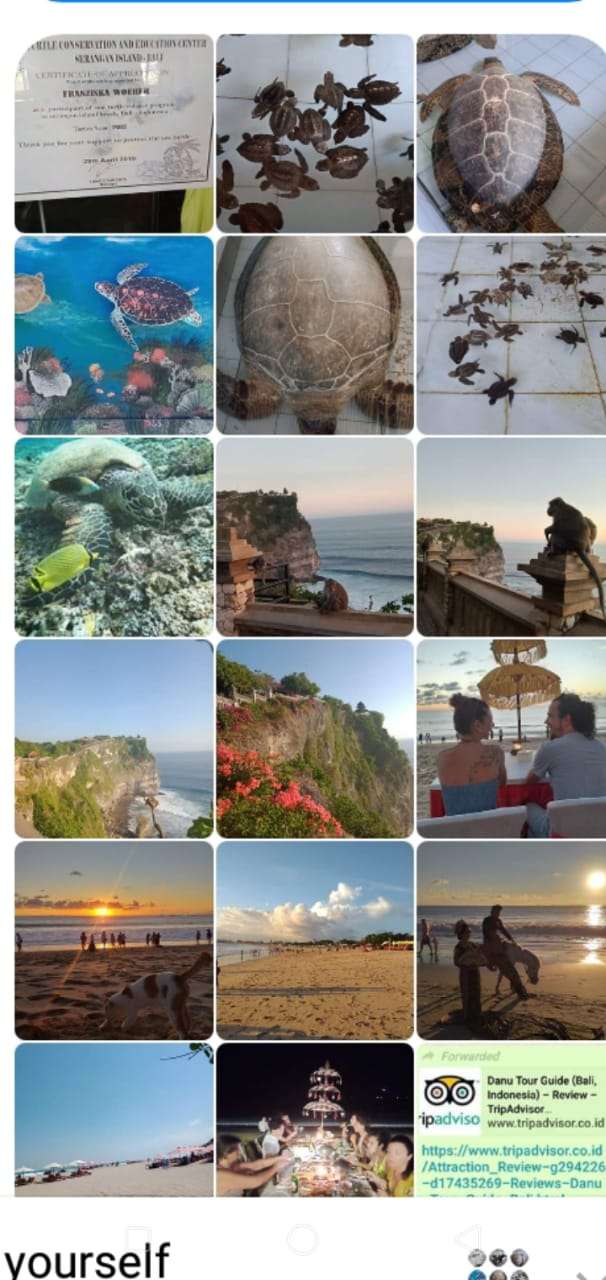This screenshot has width=606, height=1280.
Task: View the cliff temple sunset photo
Action: click(315, 537)
